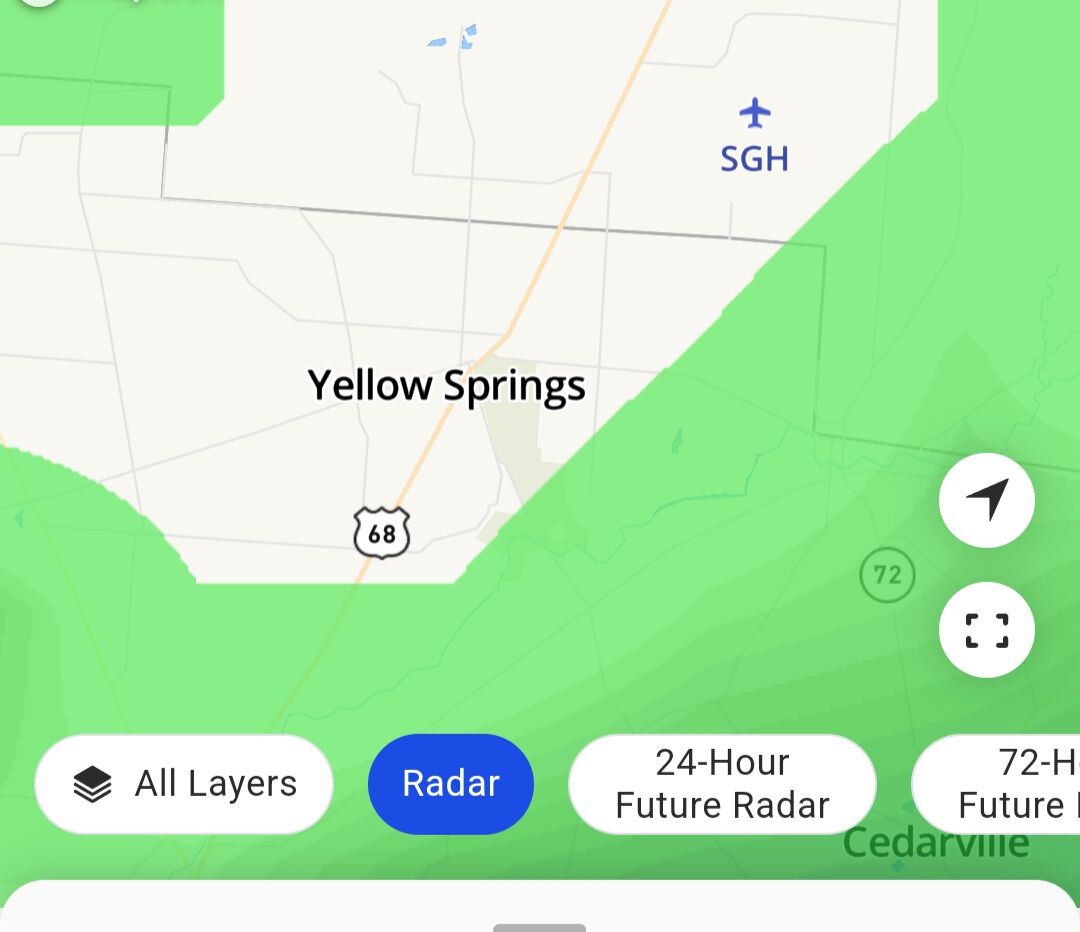Center map on my location
This screenshot has width=1080, height=932.
pyautogui.click(x=986, y=499)
